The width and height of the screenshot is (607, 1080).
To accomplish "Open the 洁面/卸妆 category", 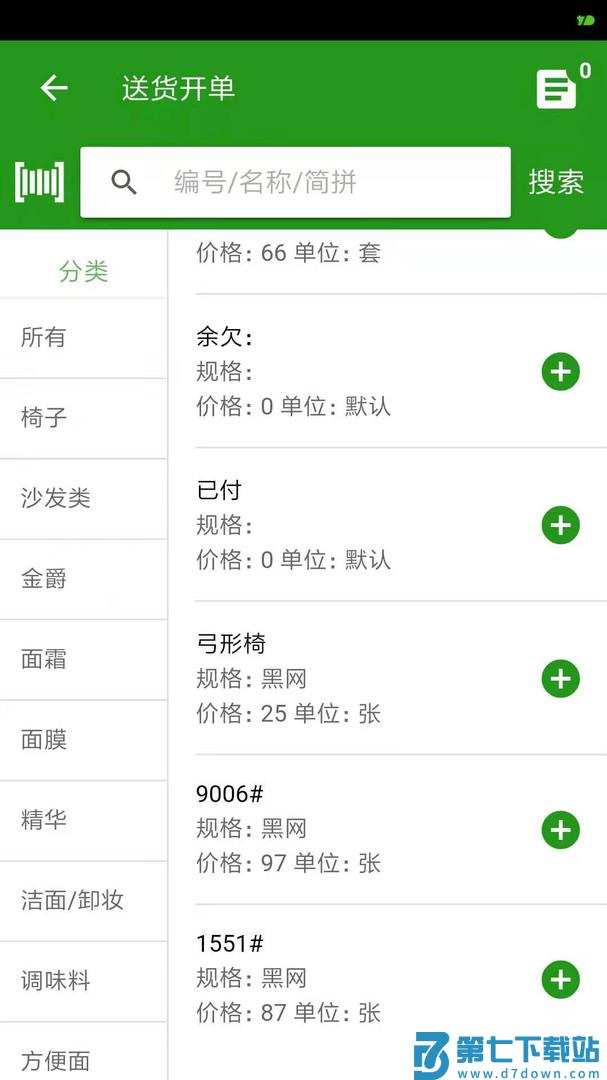I will pos(83,900).
